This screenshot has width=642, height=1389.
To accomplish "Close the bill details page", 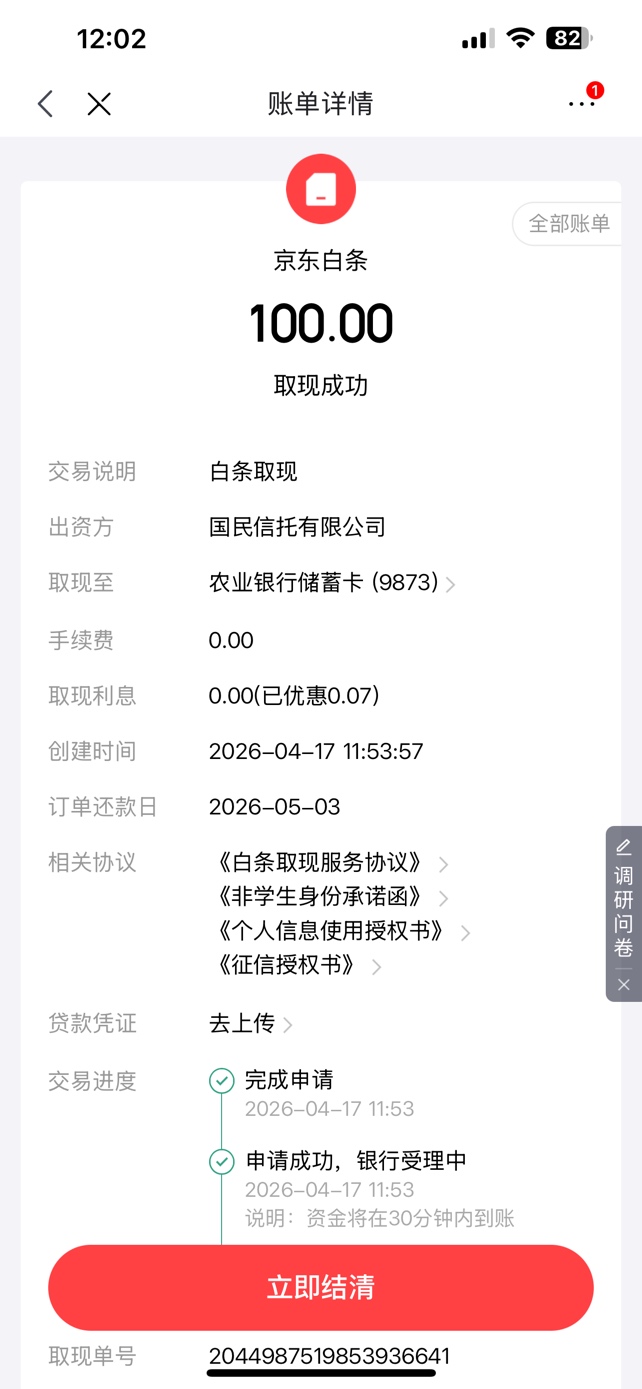I will [99, 104].
